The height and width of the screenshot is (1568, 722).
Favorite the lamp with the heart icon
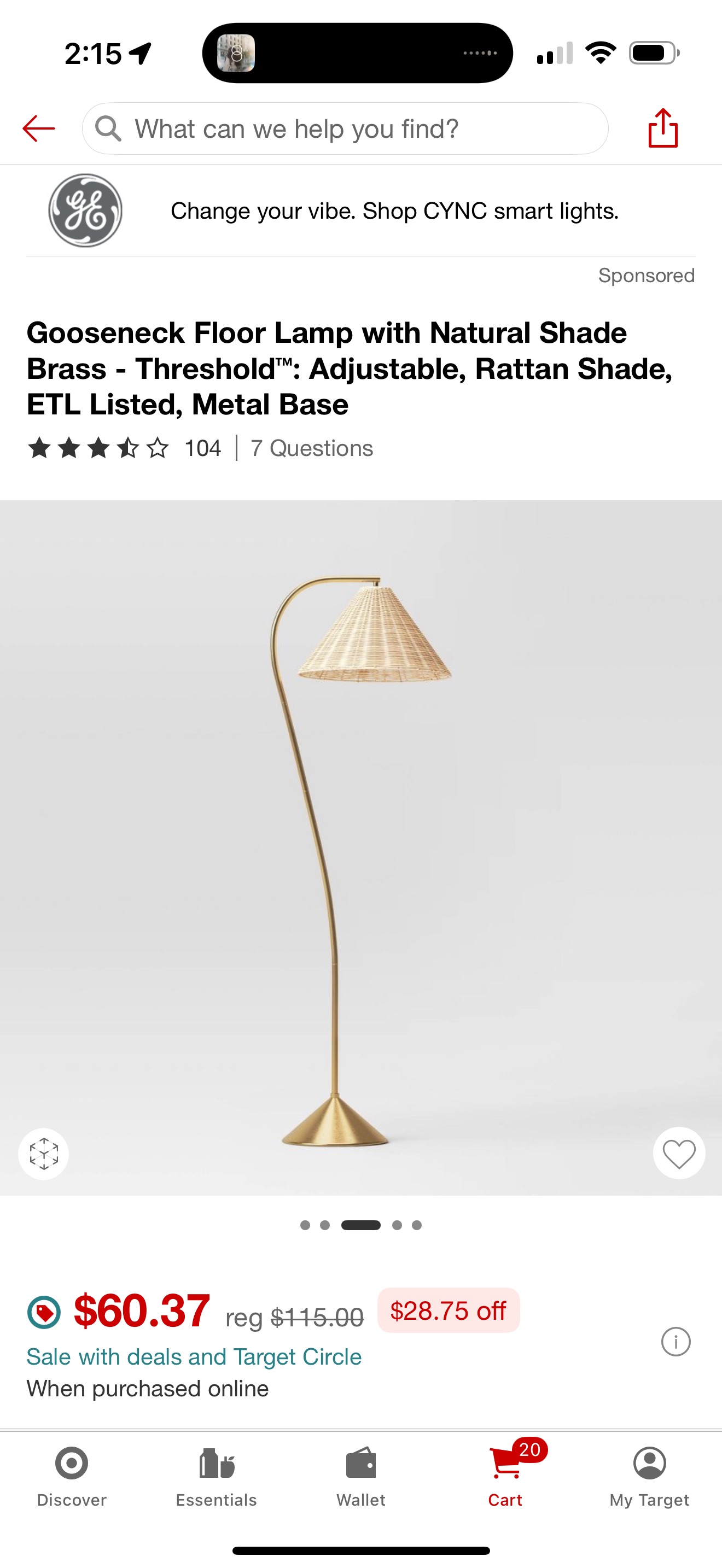pos(679,1154)
